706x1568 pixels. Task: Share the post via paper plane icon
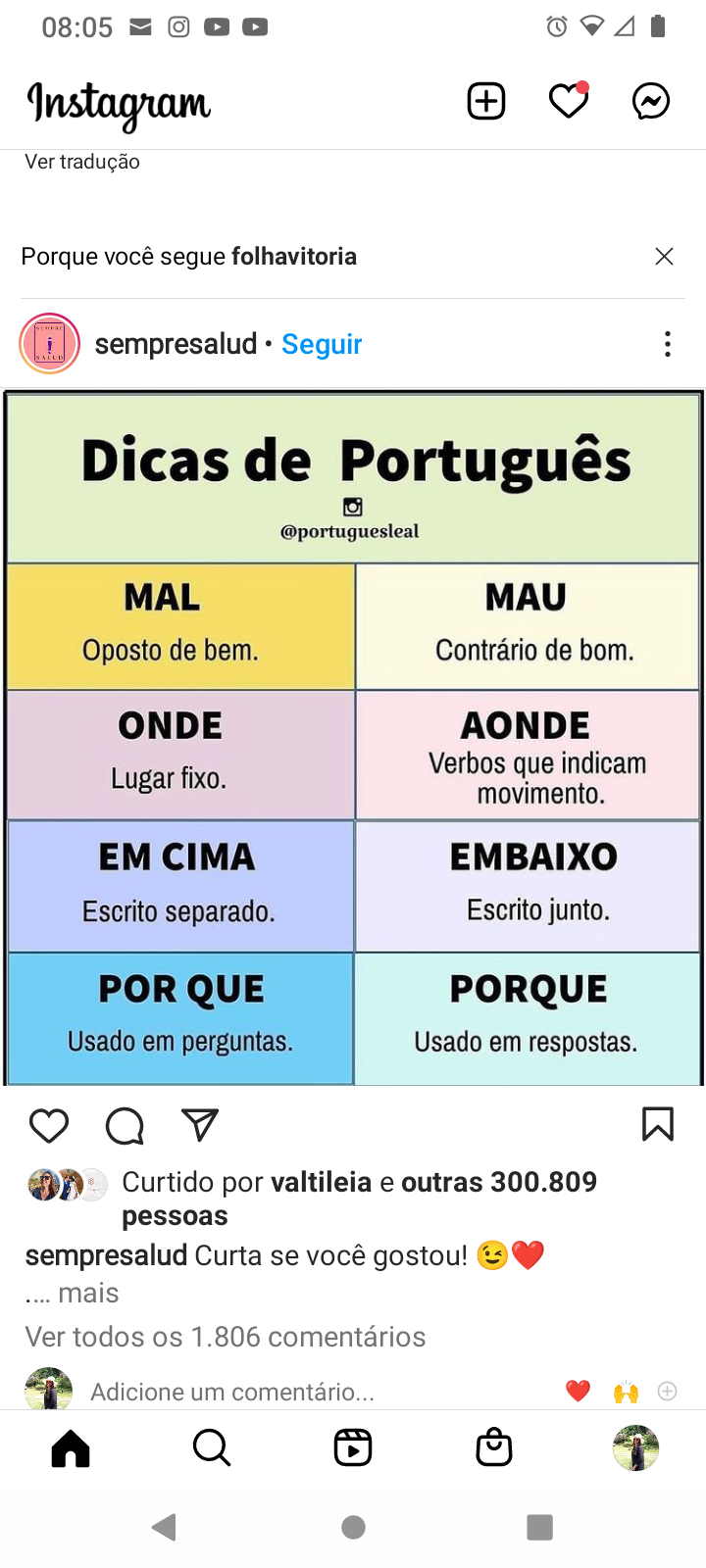pos(199,1125)
